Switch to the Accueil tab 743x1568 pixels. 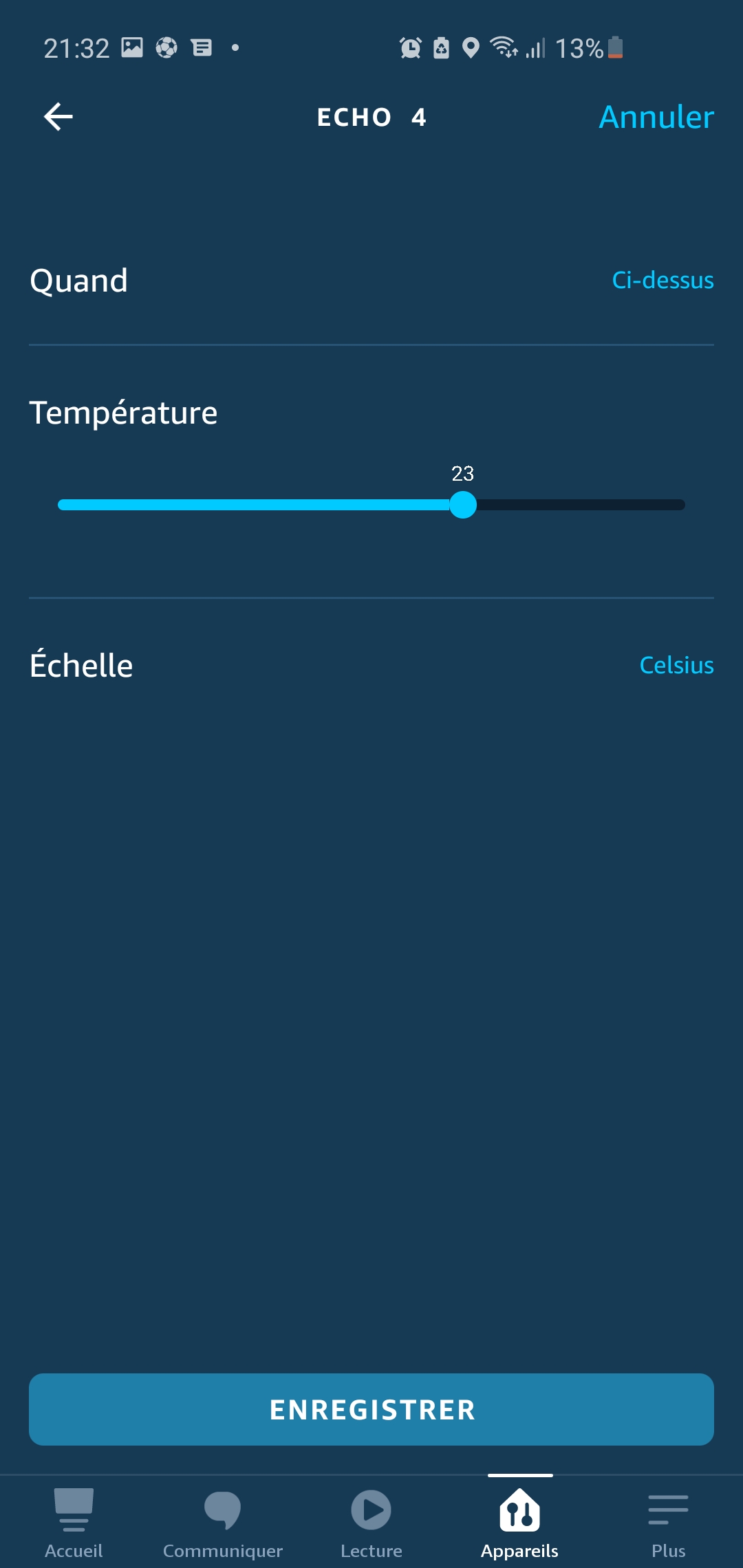[74, 1523]
